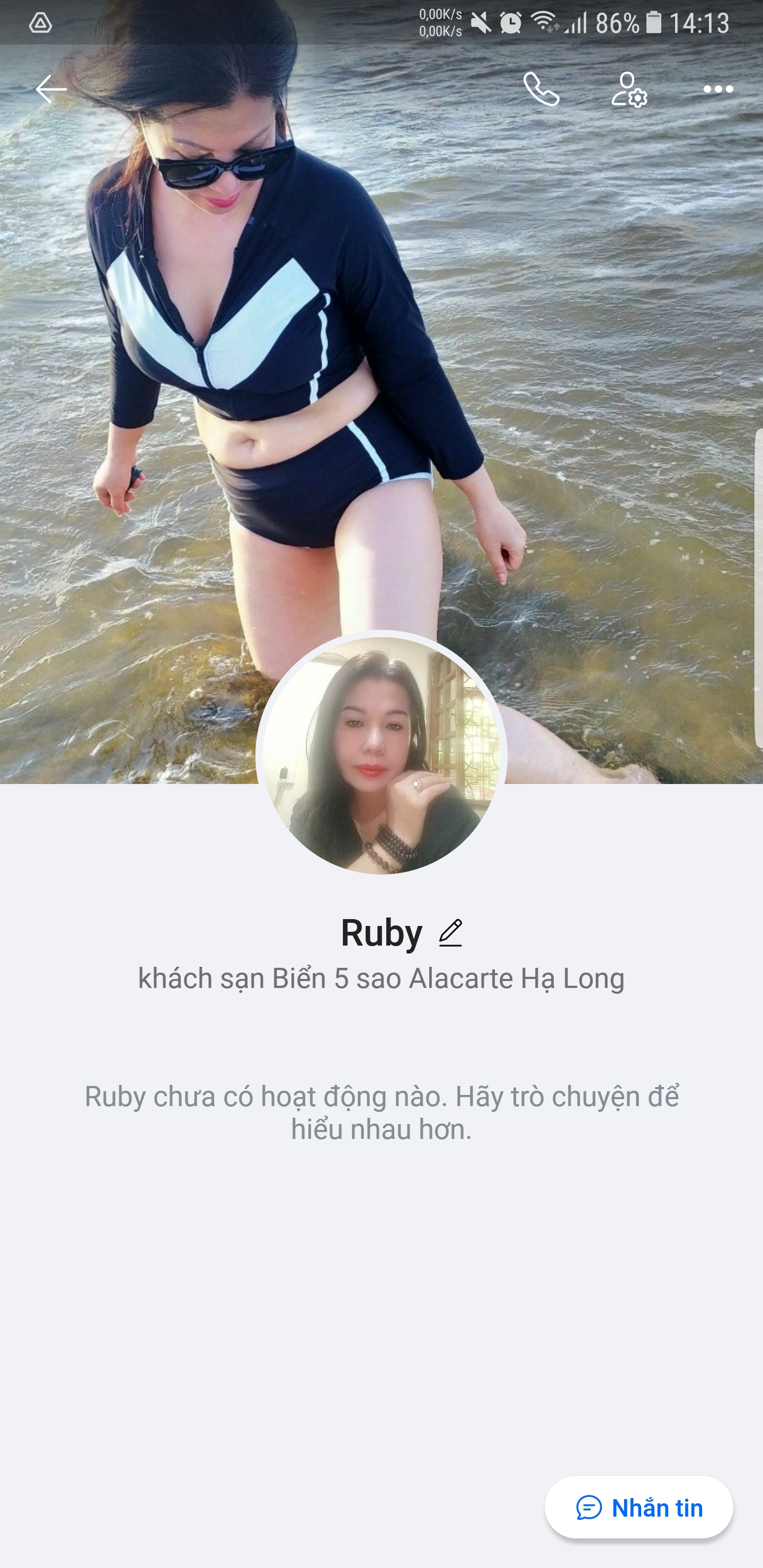View Ruby's circular profile avatar
This screenshot has width=763, height=1568.
[381, 755]
